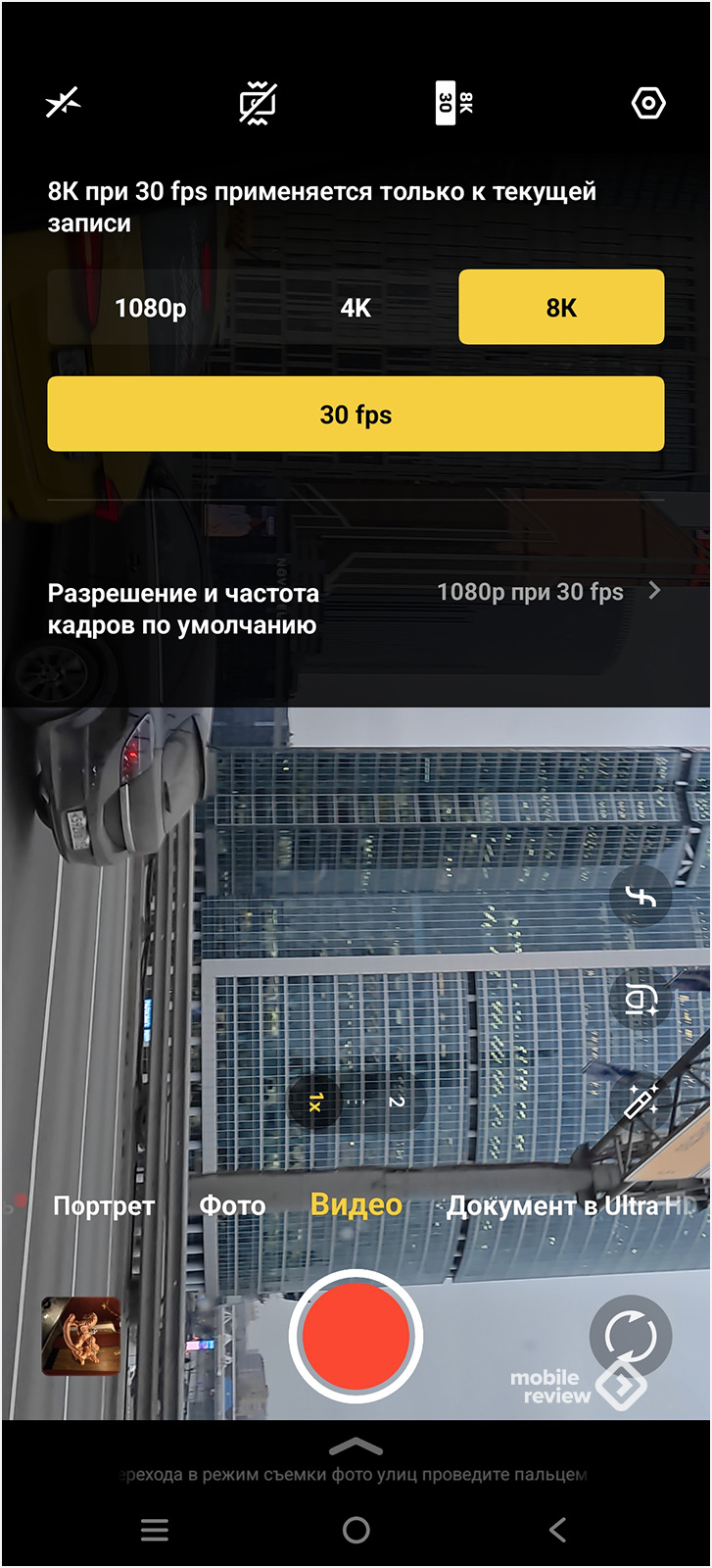Tap the 30 fps button
The width and height of the screenshot is (712, 1568).
356,415
